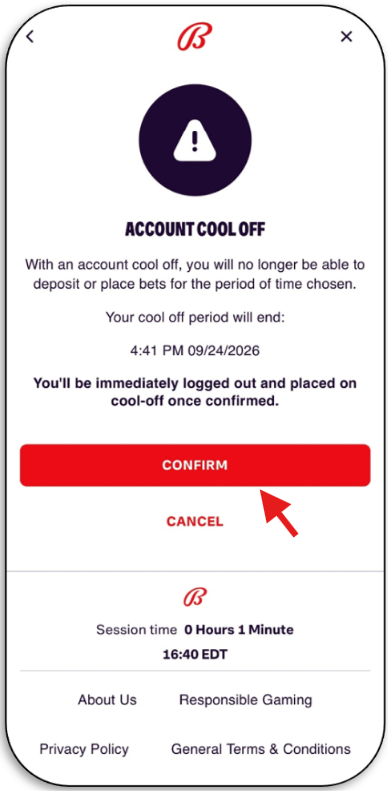Open General Terms & Conditions
This screenshot has height=791, width=388.
[261, 749]
